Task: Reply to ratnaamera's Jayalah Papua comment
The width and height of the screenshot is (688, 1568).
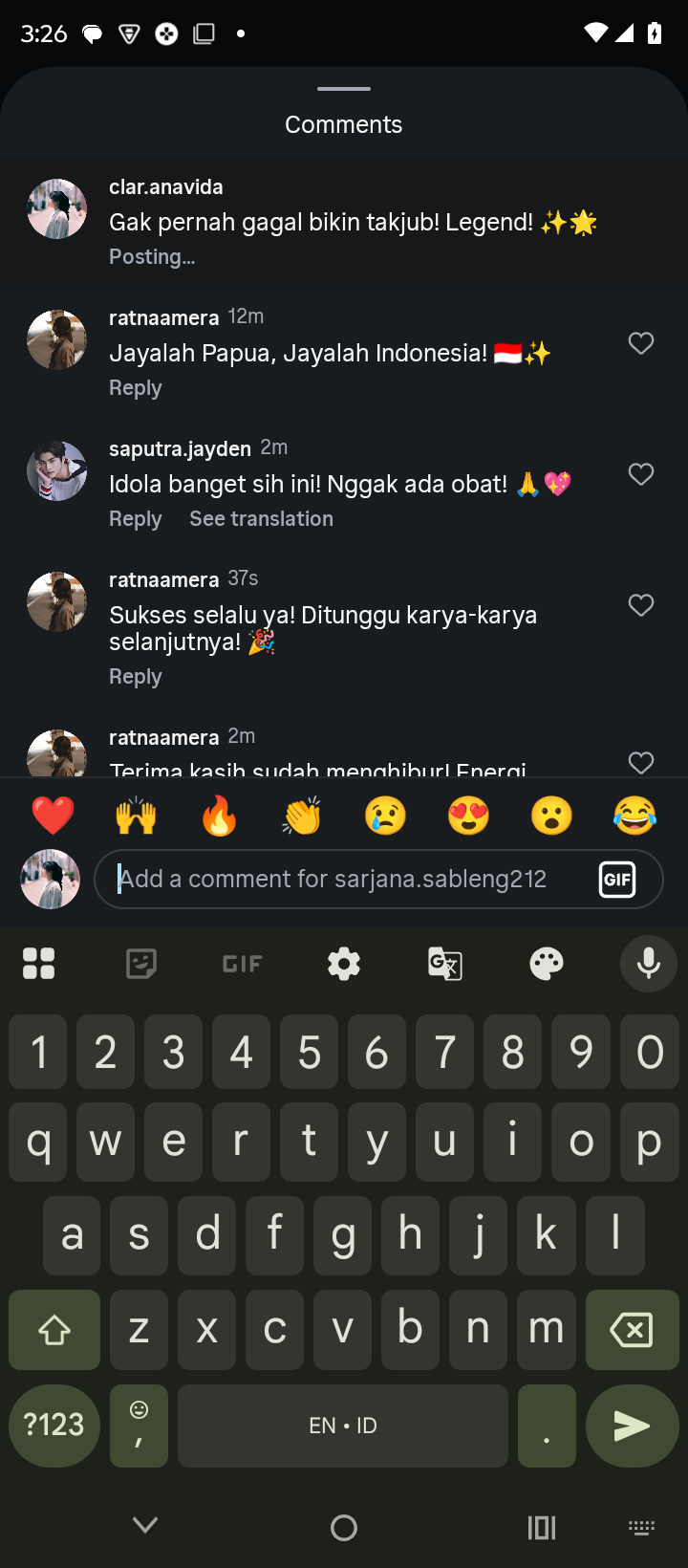Action: coord(136,388)
